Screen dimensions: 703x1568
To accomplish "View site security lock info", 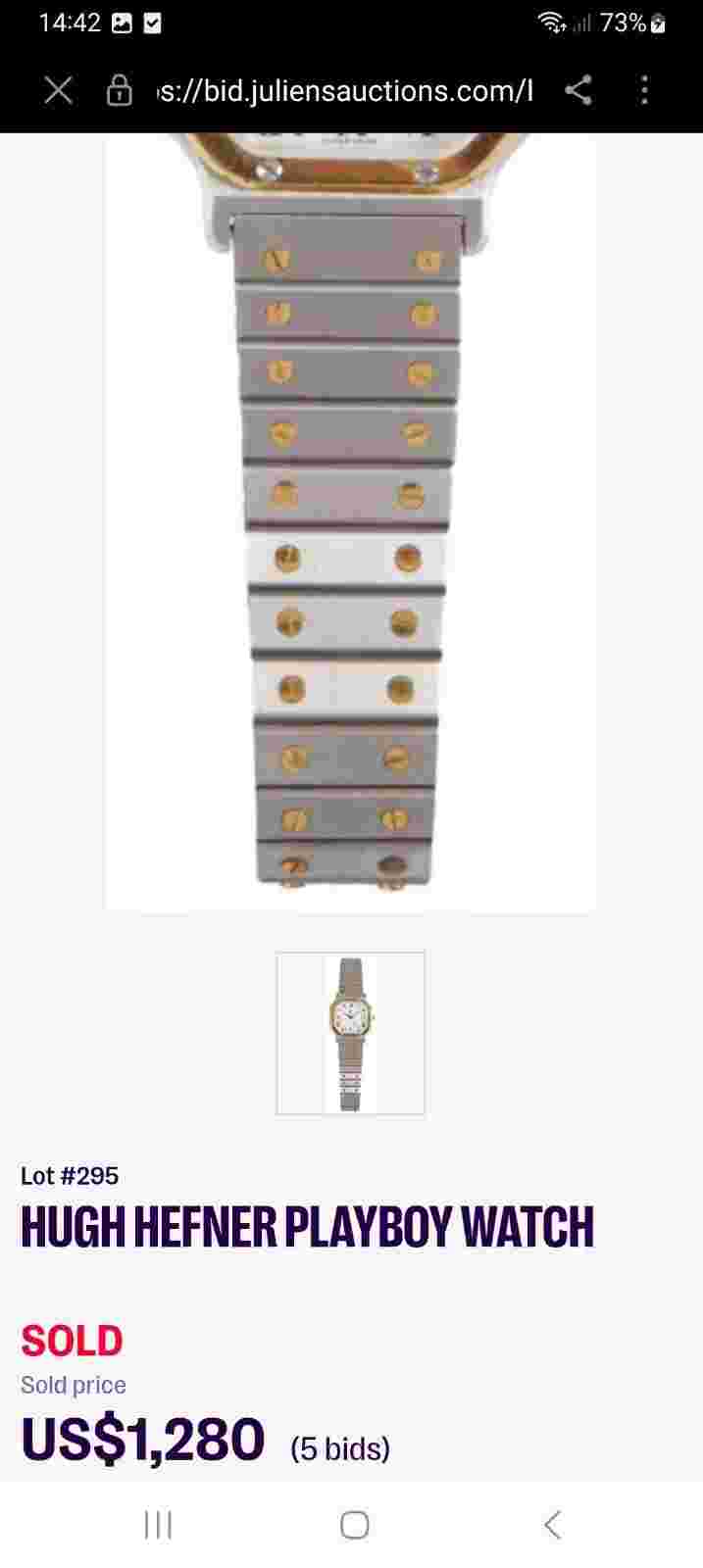I will (x=120, y=91).
